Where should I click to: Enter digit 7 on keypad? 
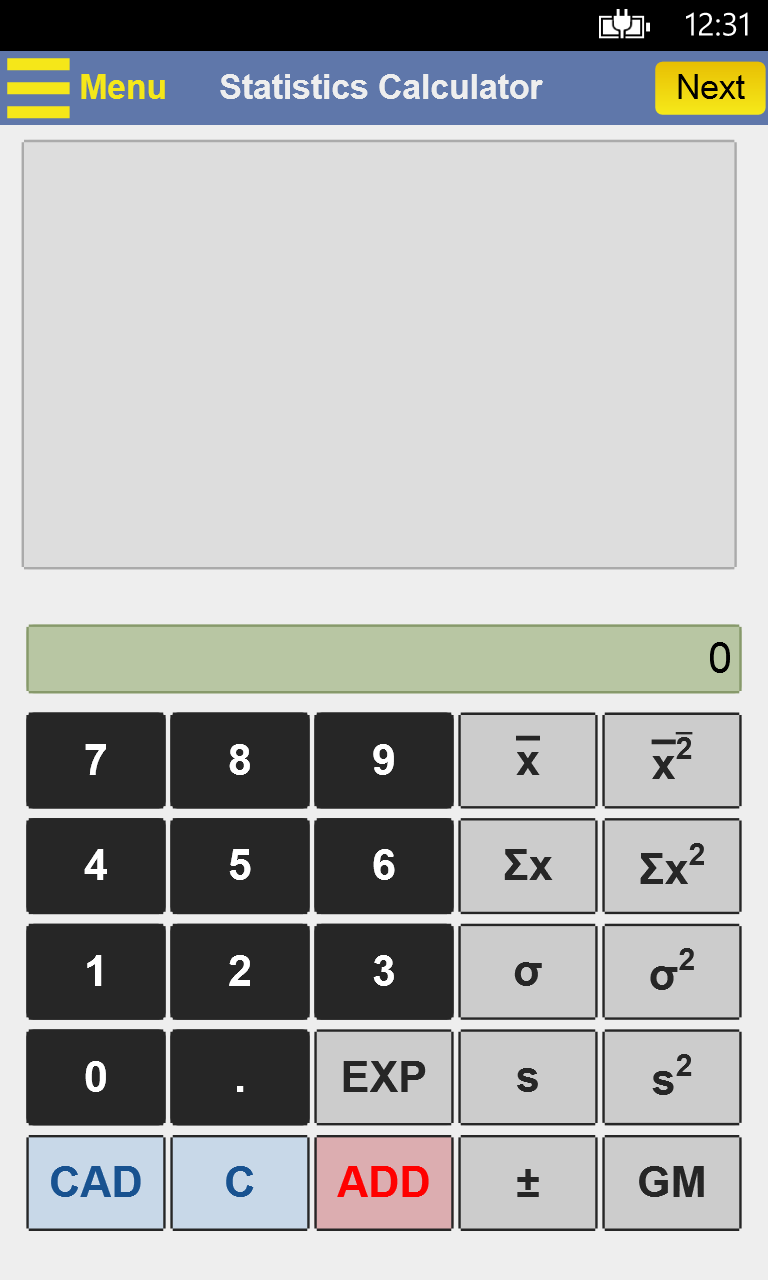[x=96, y=760]
